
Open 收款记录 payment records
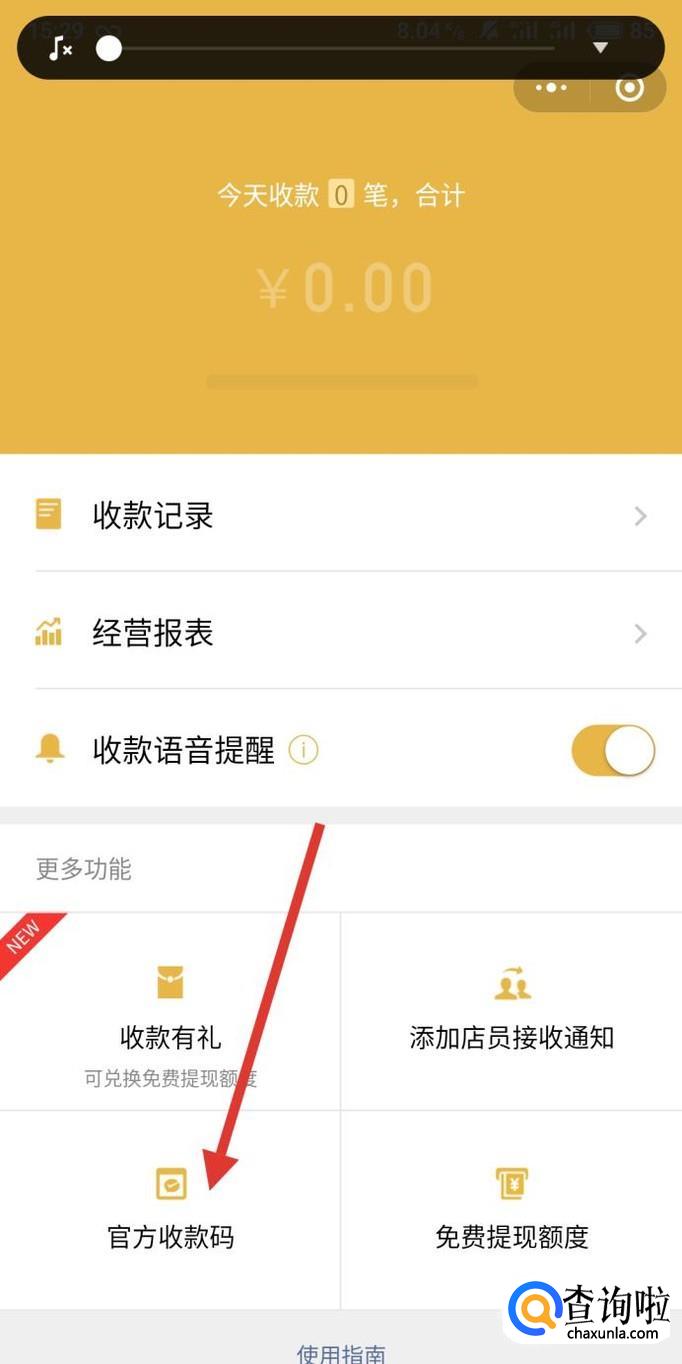pos(341,515)
